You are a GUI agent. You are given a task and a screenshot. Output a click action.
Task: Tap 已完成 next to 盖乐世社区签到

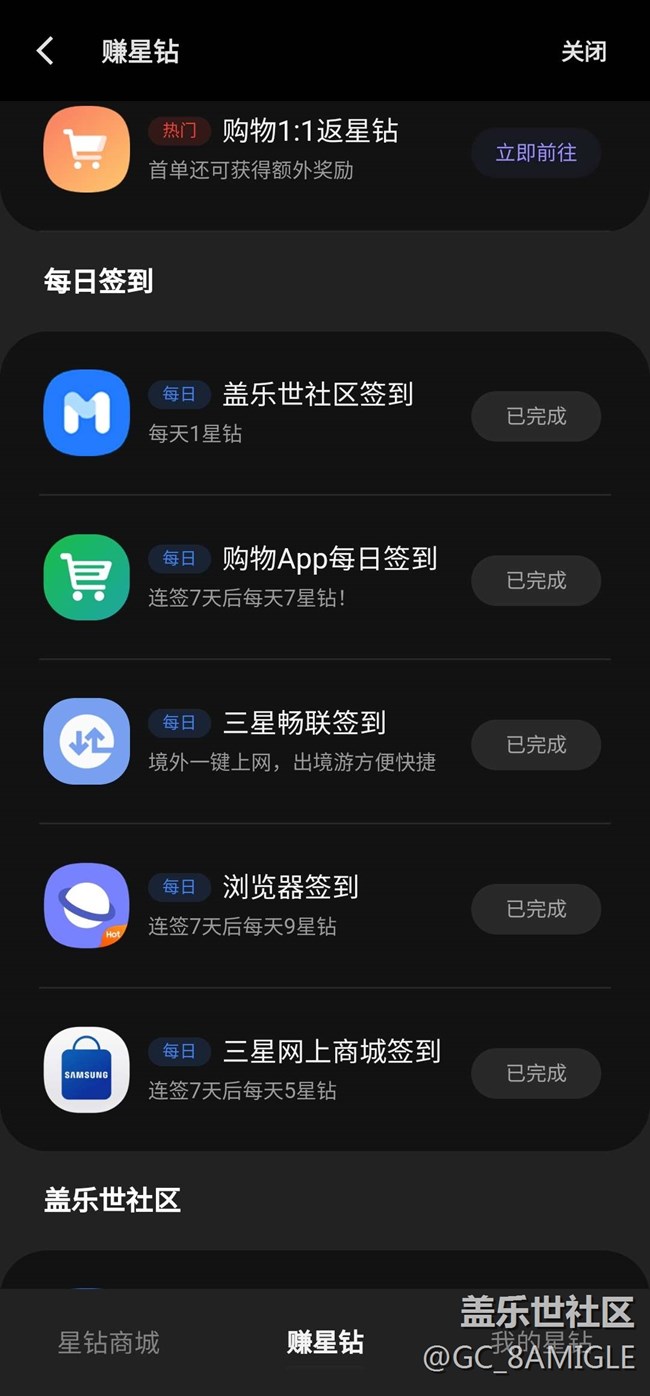[536, 416]
